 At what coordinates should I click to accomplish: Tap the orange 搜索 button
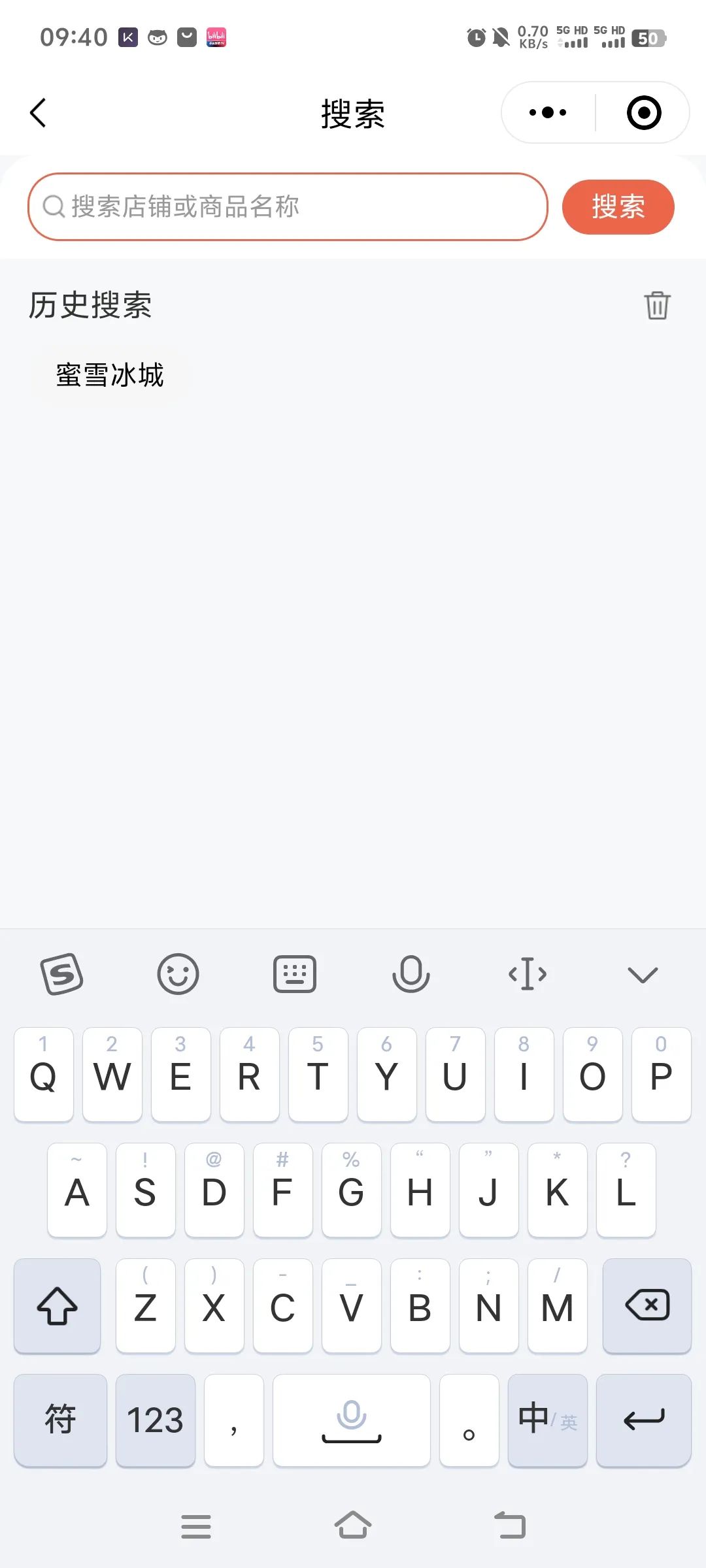pos(618,207)
